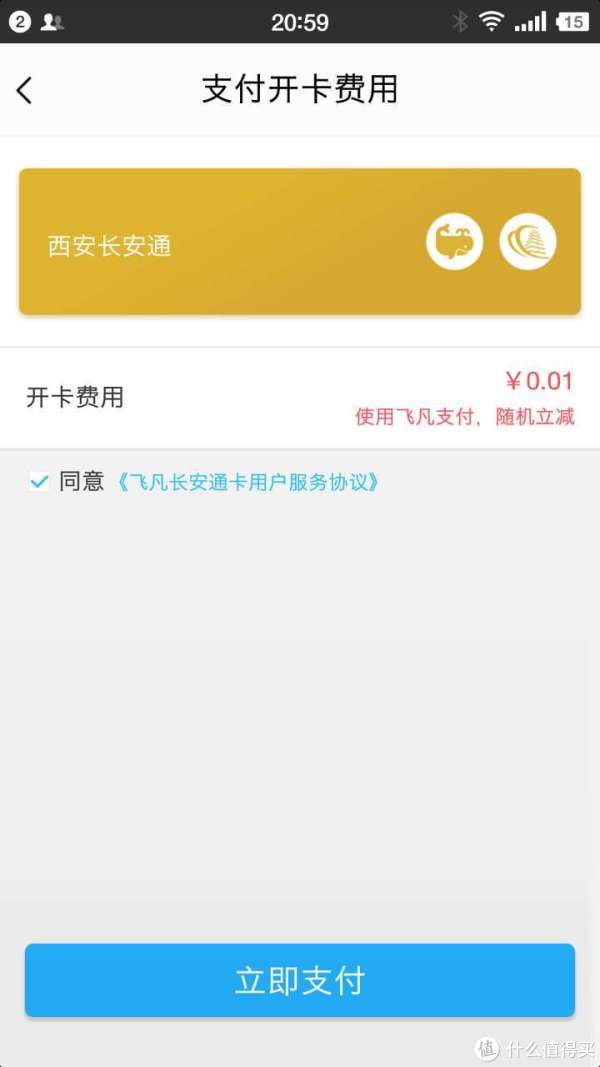Tap the 立即支付 button
600x1067 pixels.
tap(300, 980)
